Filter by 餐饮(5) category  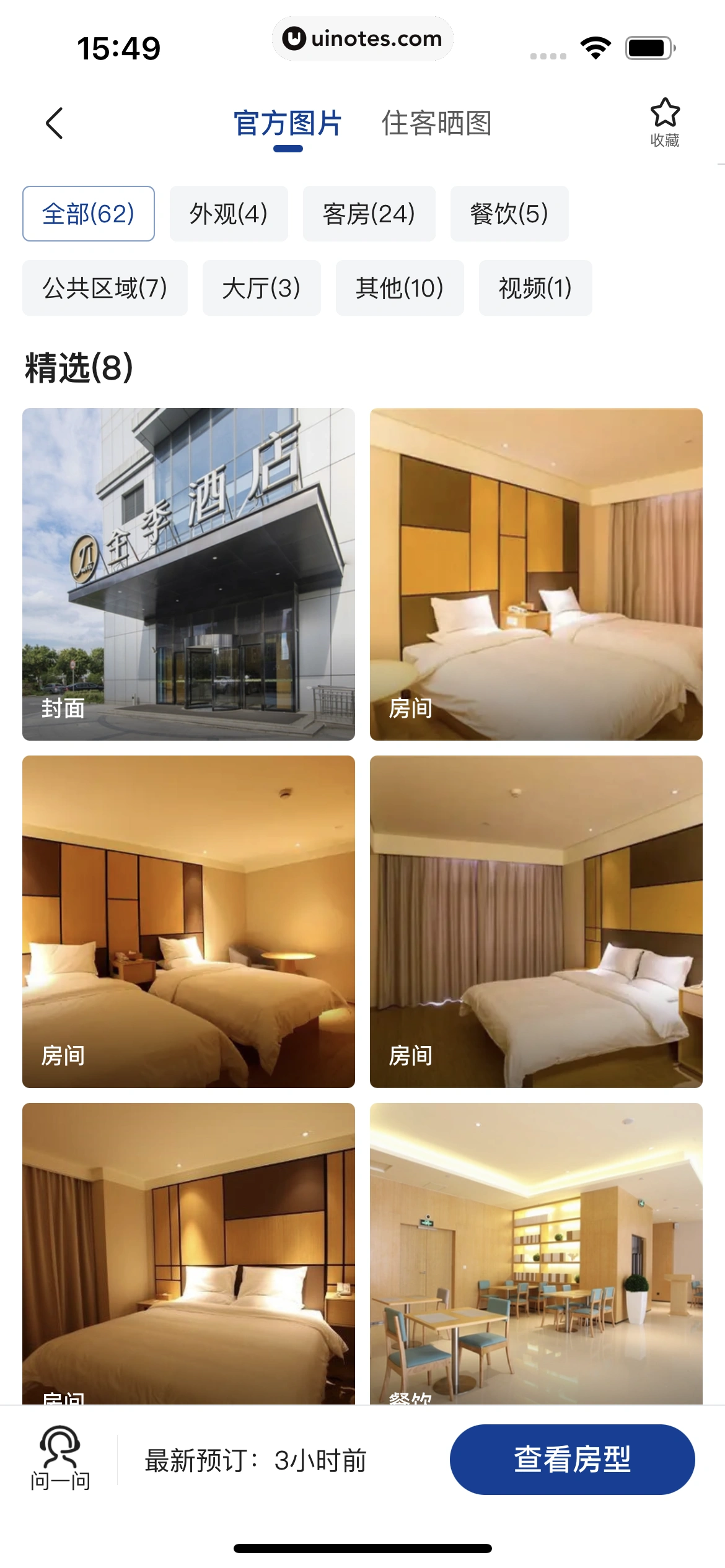click(x=509, y=214)
